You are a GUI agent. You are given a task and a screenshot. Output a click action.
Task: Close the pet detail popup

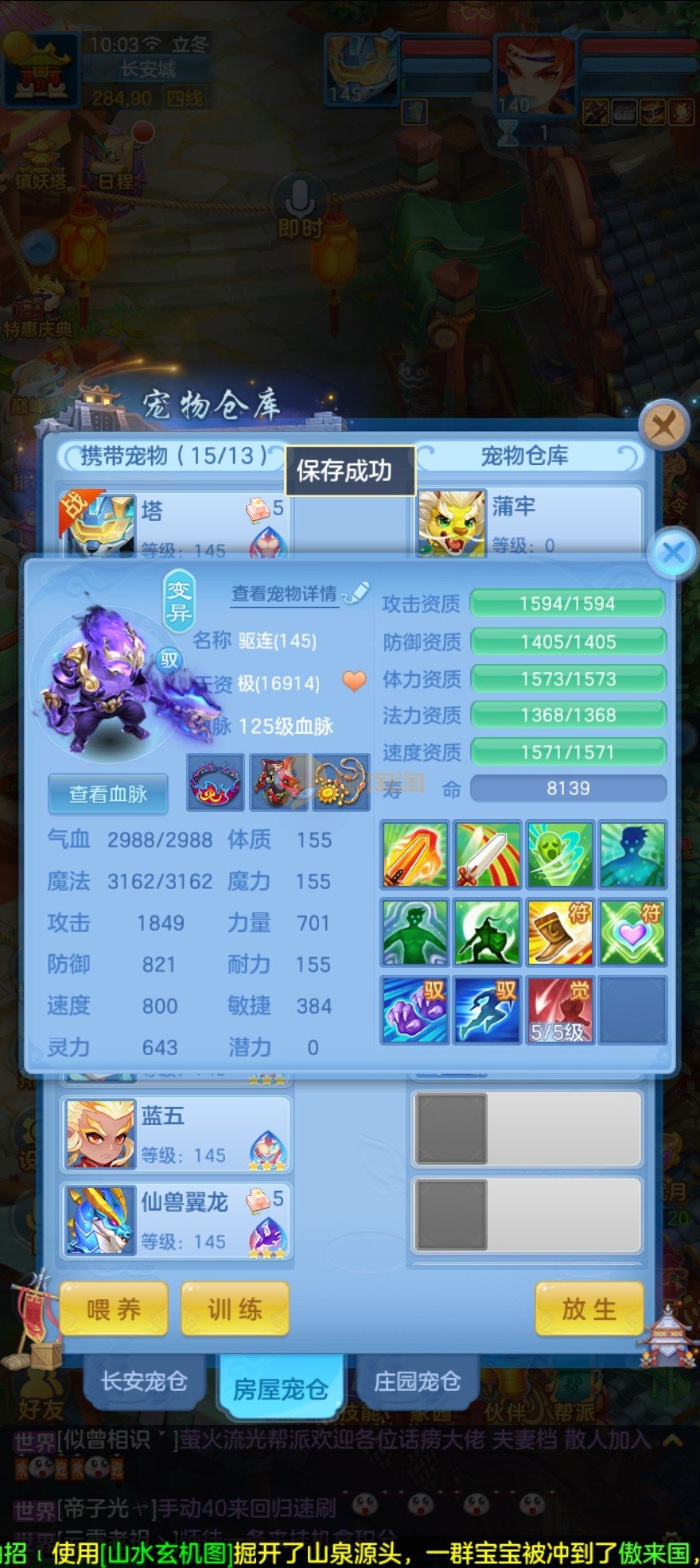click(x=672, y=553)
